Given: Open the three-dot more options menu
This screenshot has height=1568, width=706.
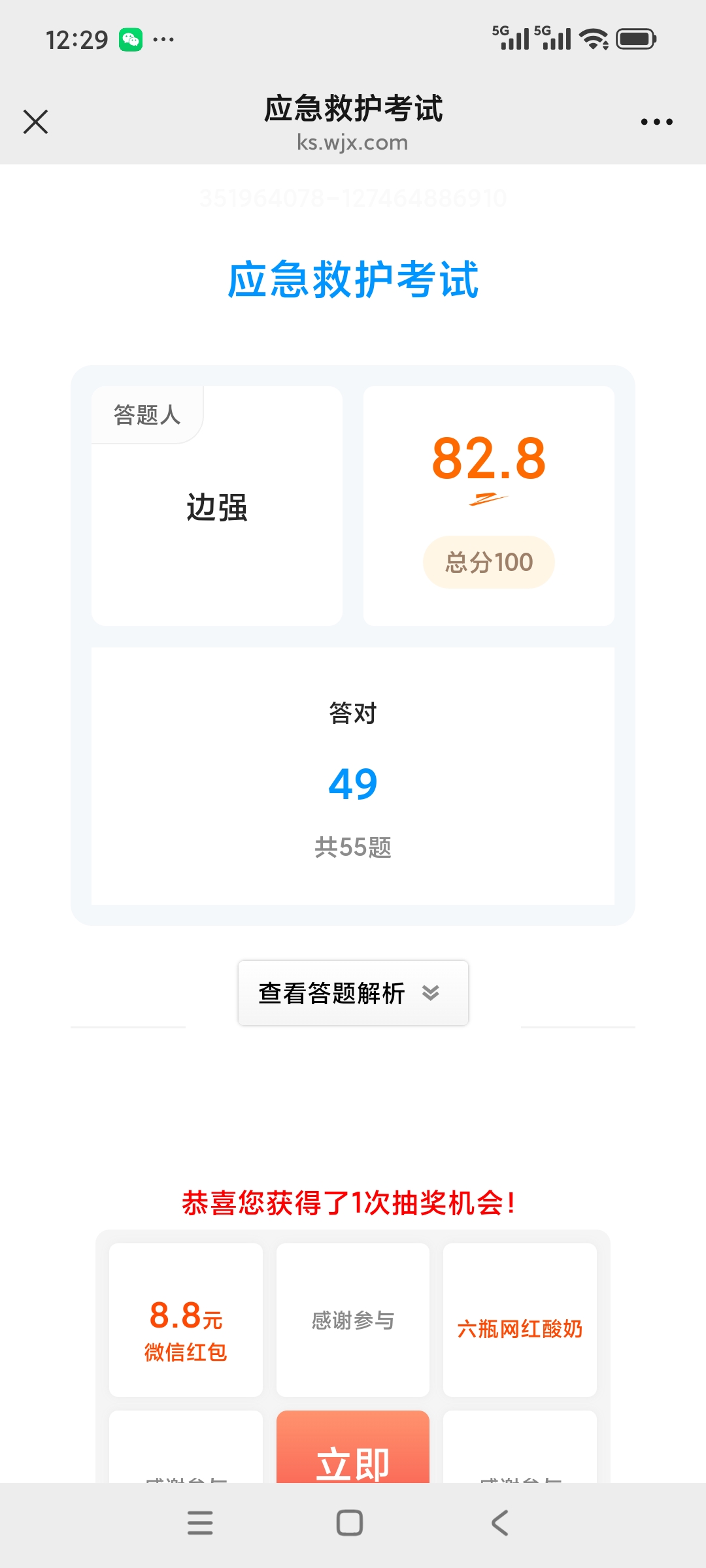Looking at the screenshot, I should [x=656, y=122].
